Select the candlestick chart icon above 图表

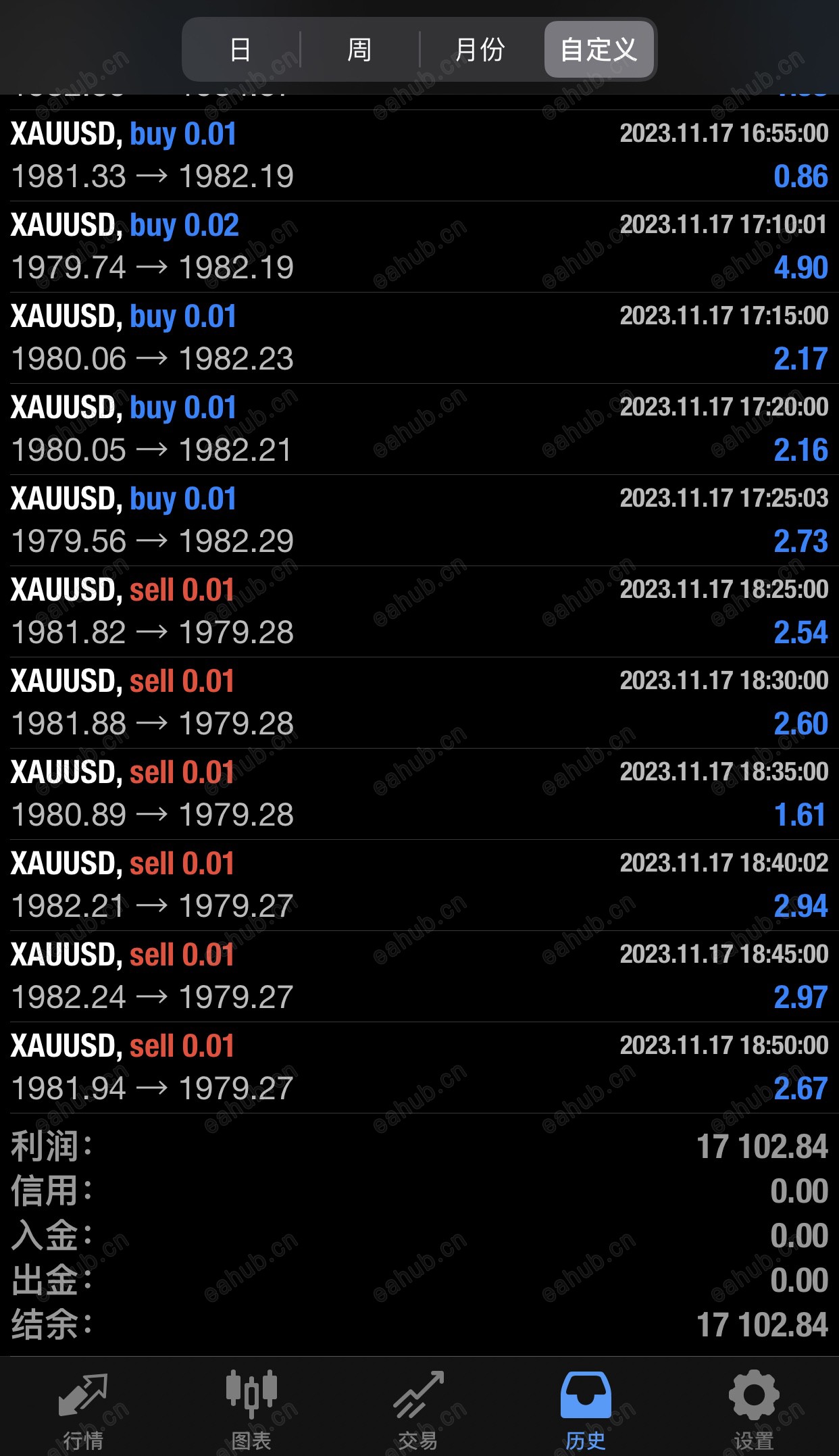click(251, 1388)
